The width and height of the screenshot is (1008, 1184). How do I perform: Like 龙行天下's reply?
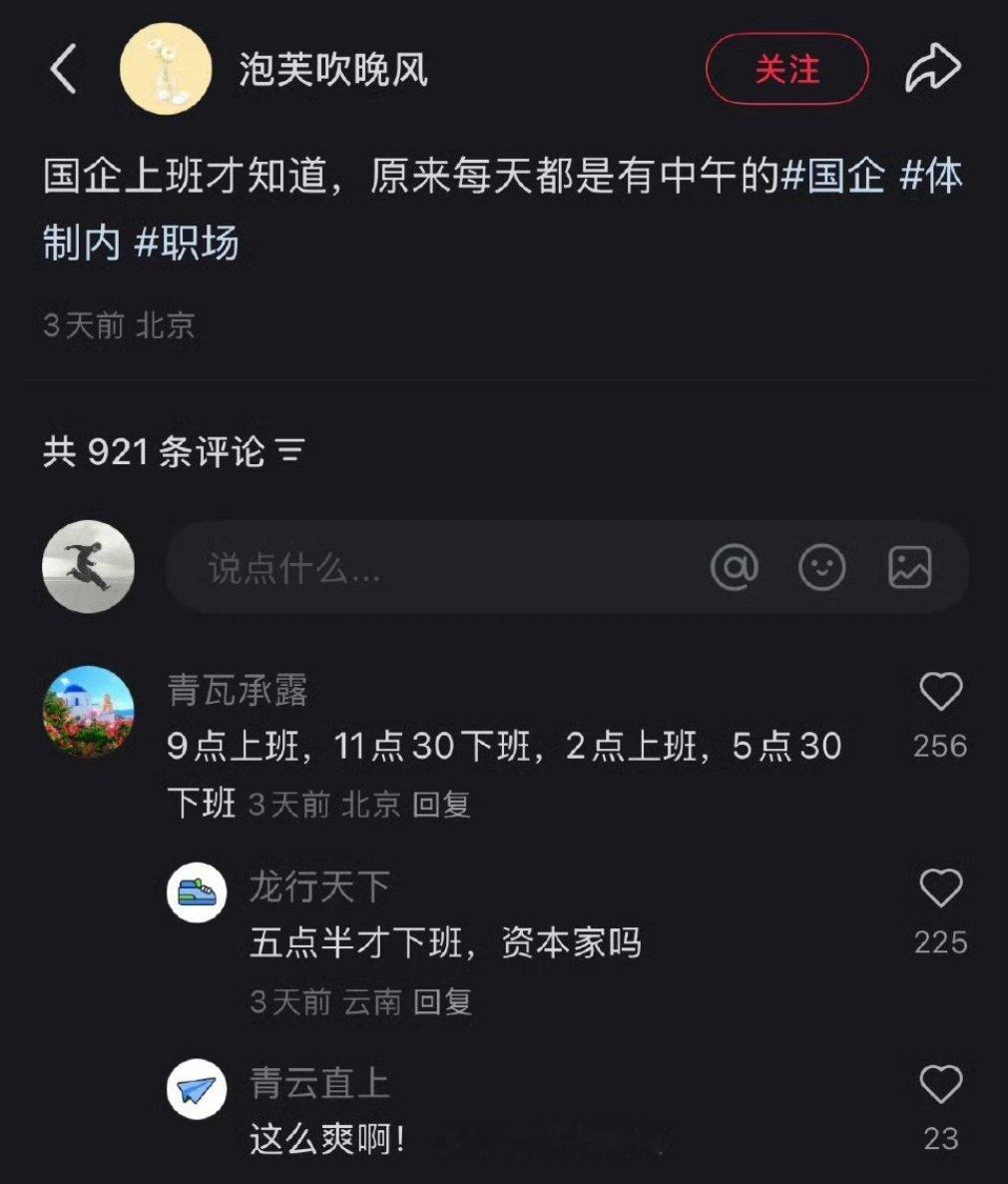(x=940, y=888)
